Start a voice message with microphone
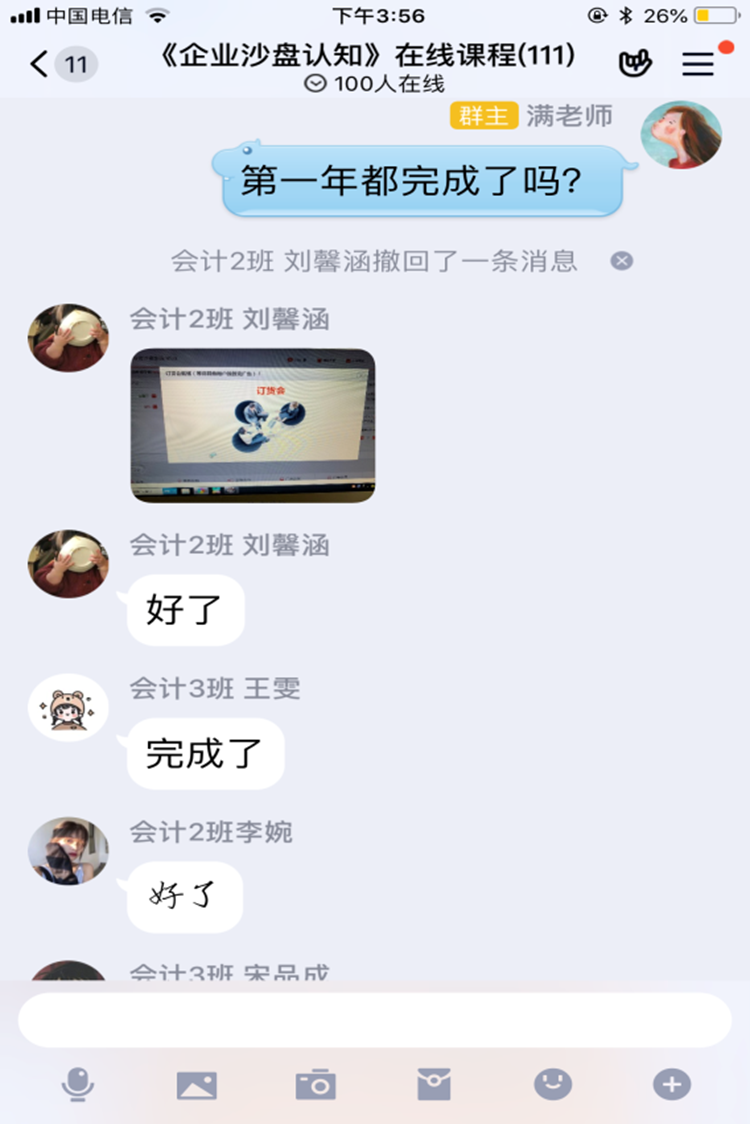 (x=78, y=1085)
